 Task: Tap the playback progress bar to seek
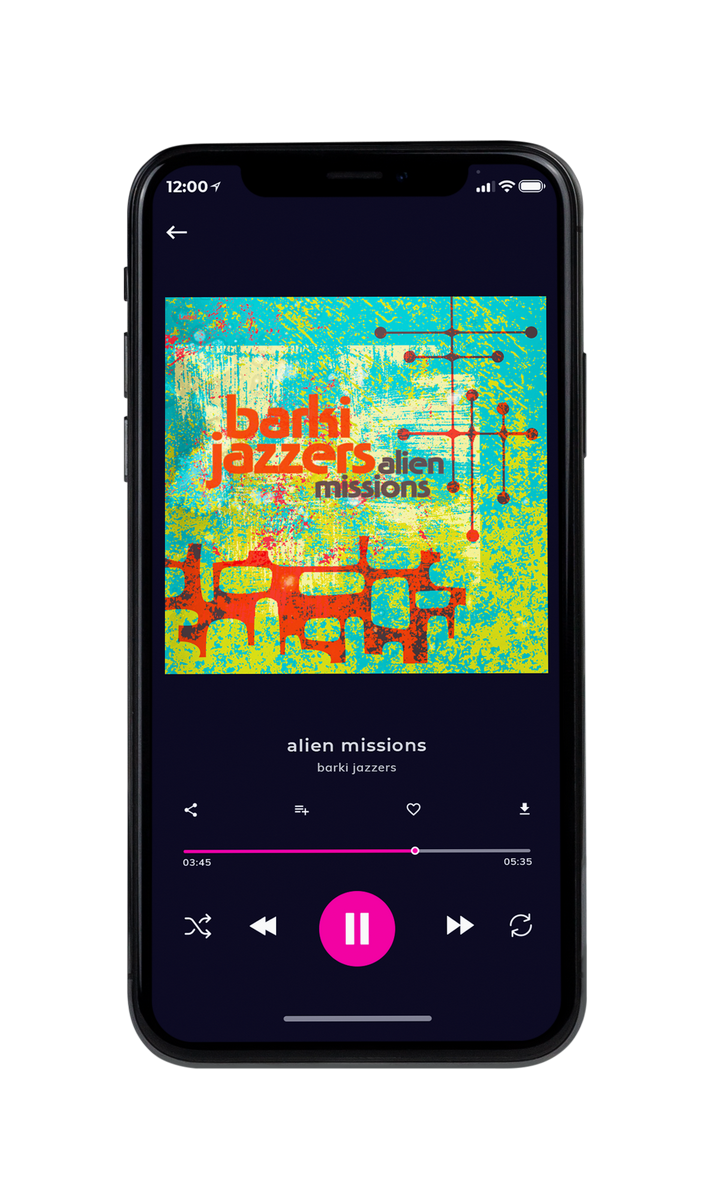[x=357, y=851]
